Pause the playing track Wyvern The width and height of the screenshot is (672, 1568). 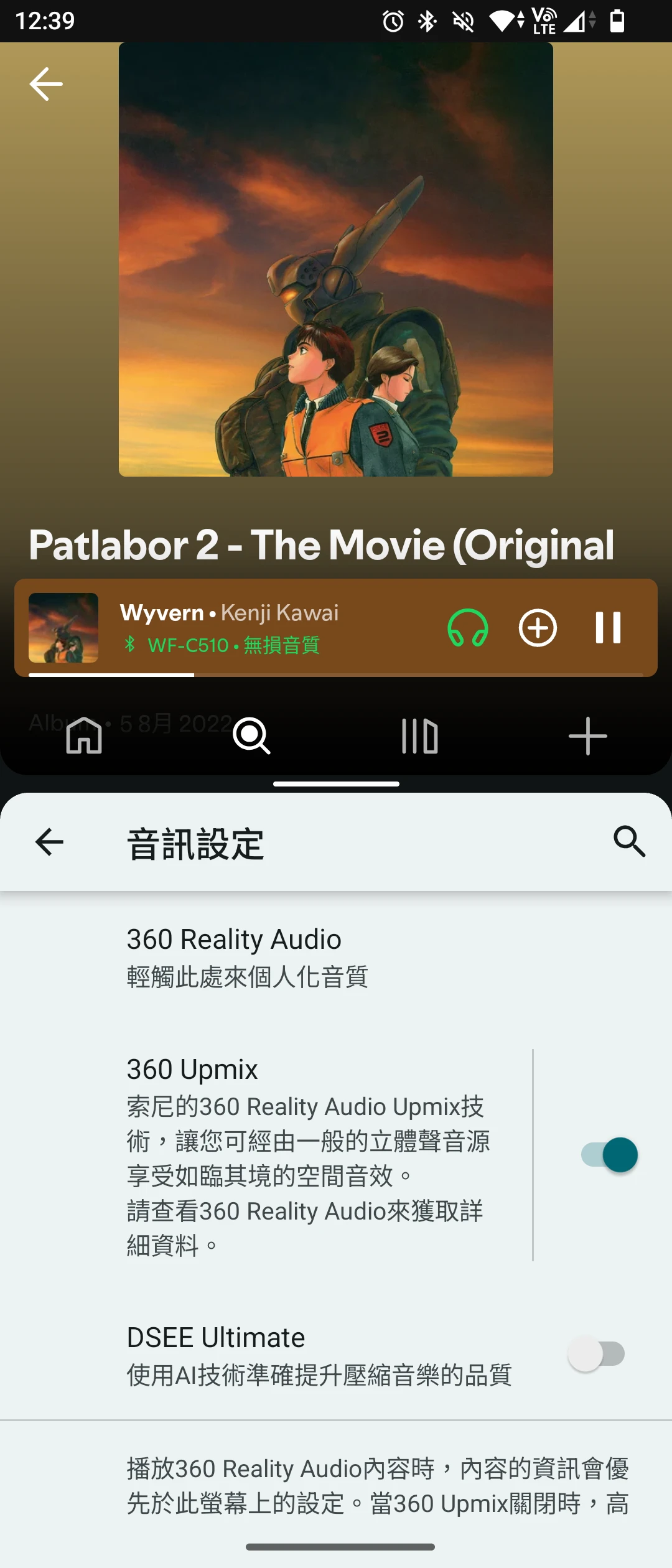608,627
